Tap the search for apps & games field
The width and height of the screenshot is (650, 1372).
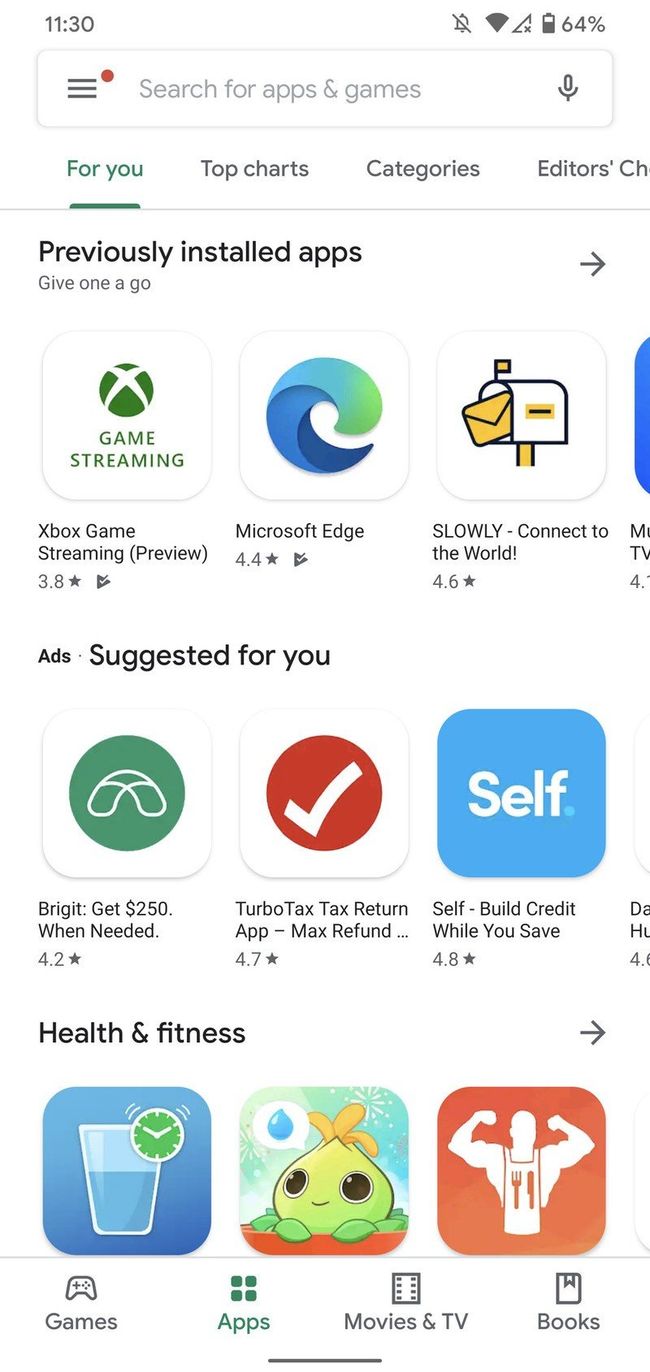pyautogui.click(x=300, y=89)
